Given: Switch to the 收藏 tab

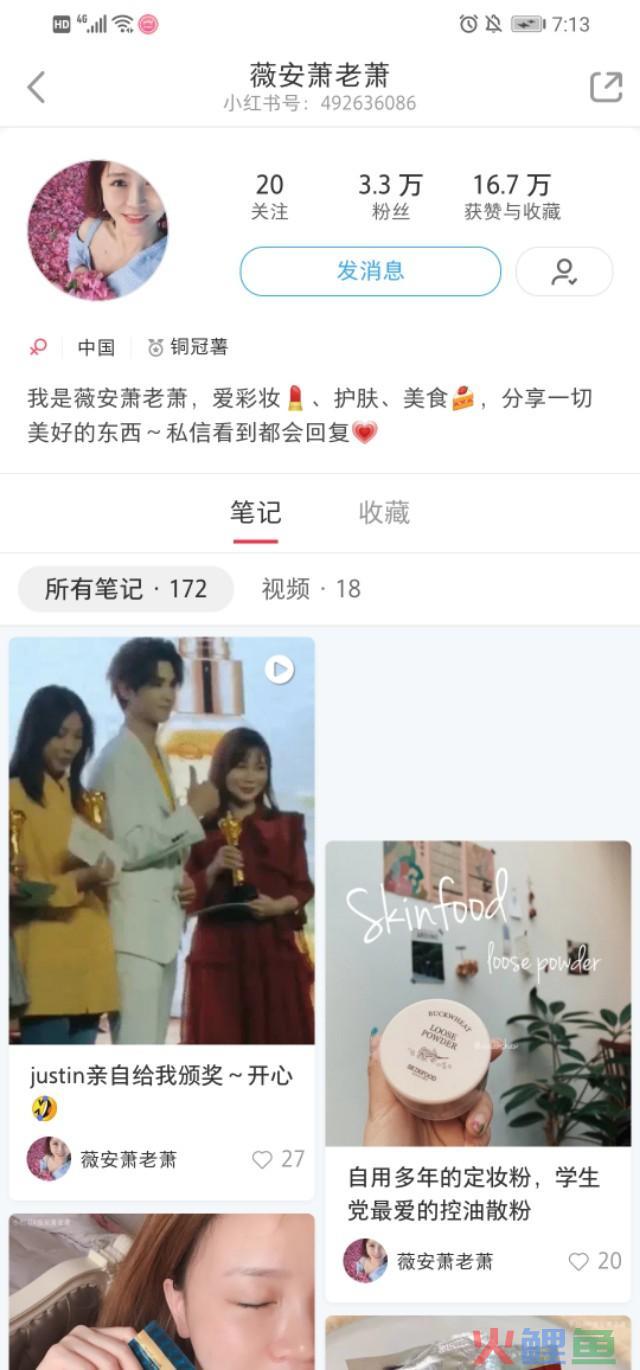Looking at the screenshot, I should 384,513.
